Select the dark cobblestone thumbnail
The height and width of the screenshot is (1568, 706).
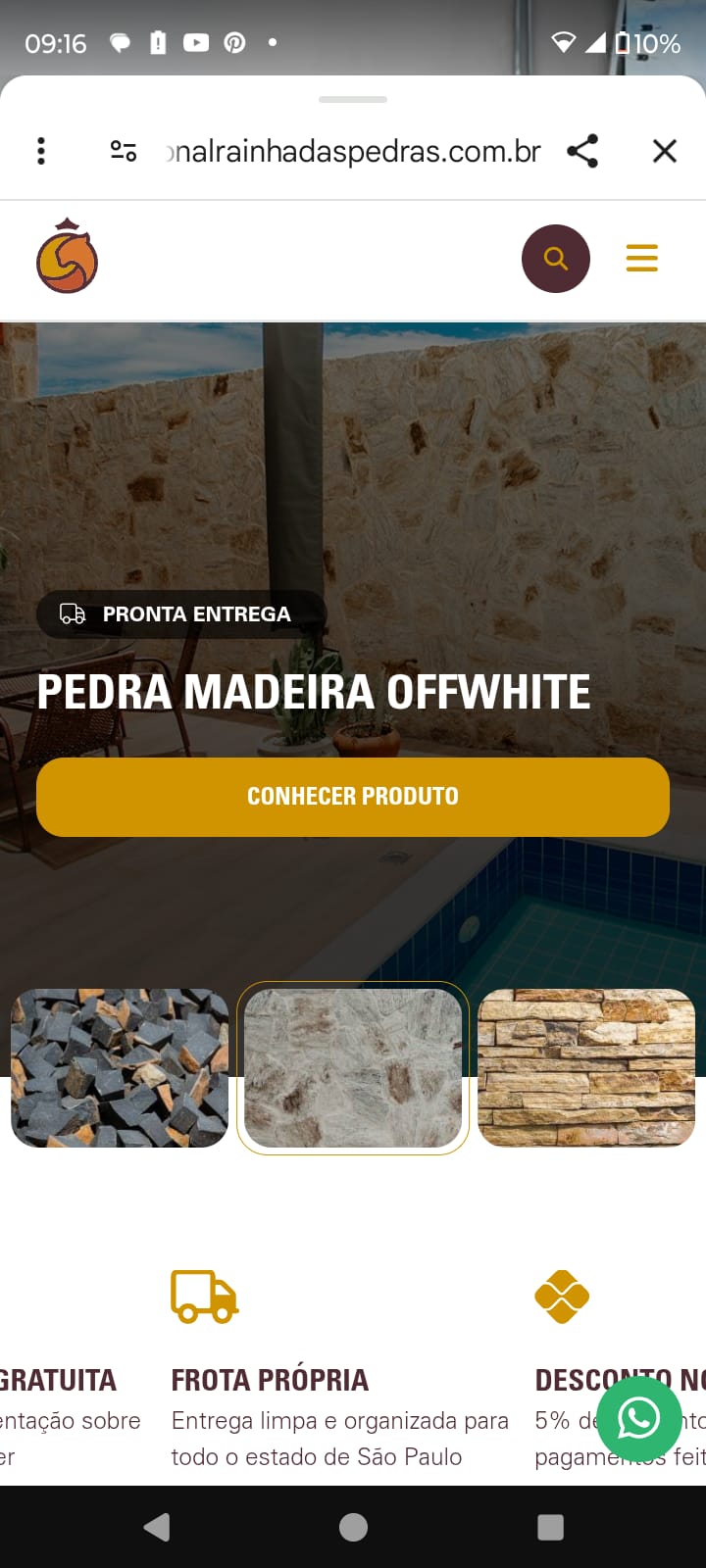[120, 1067]
